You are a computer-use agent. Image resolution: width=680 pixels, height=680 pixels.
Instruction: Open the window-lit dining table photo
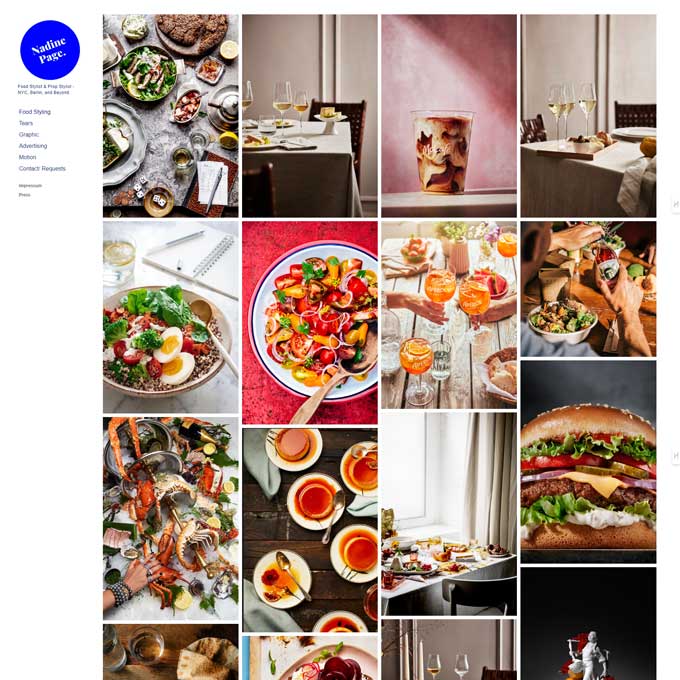[x=448, y=514]
